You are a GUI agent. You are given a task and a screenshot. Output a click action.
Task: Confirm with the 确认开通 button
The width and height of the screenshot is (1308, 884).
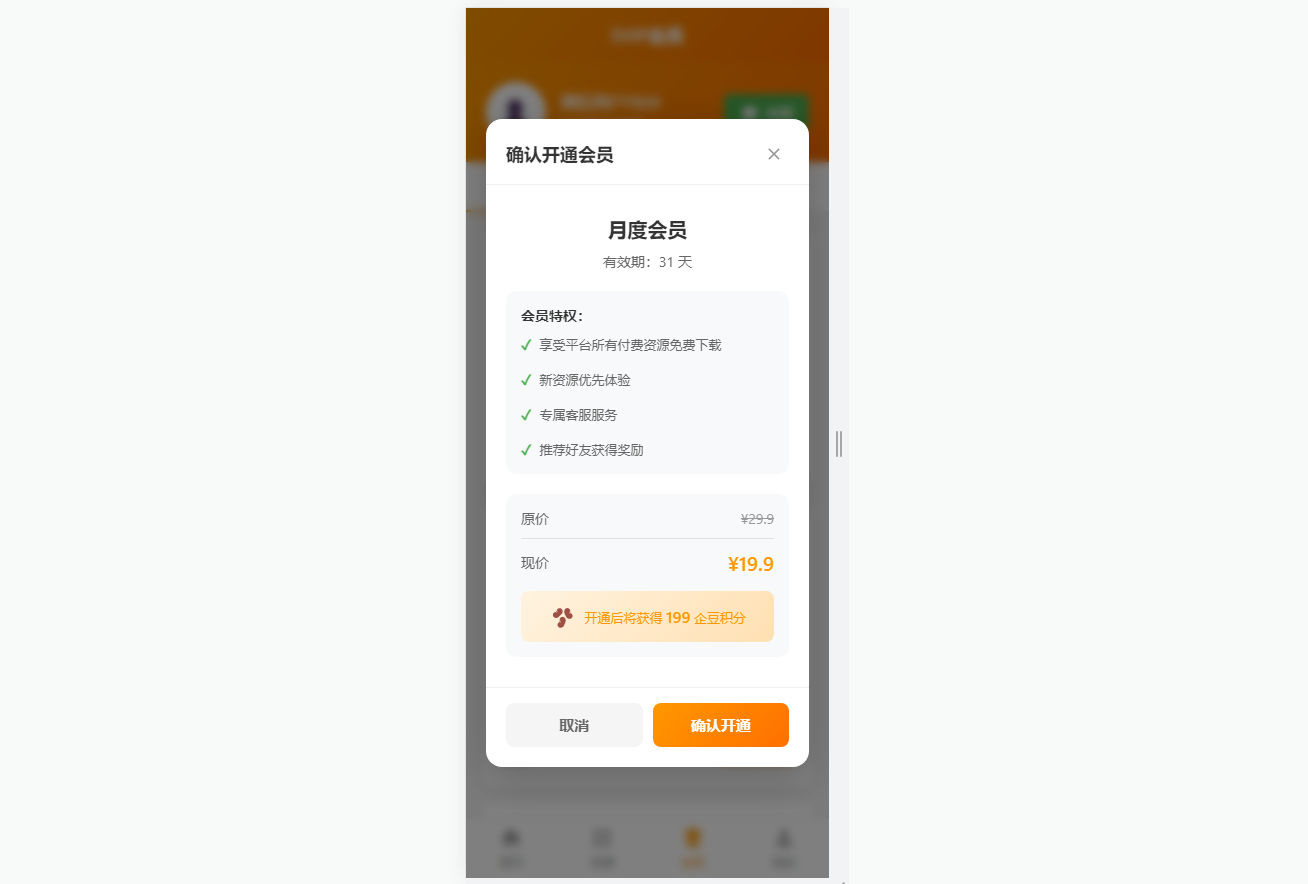pyautogui.click(x=720, y=725)
